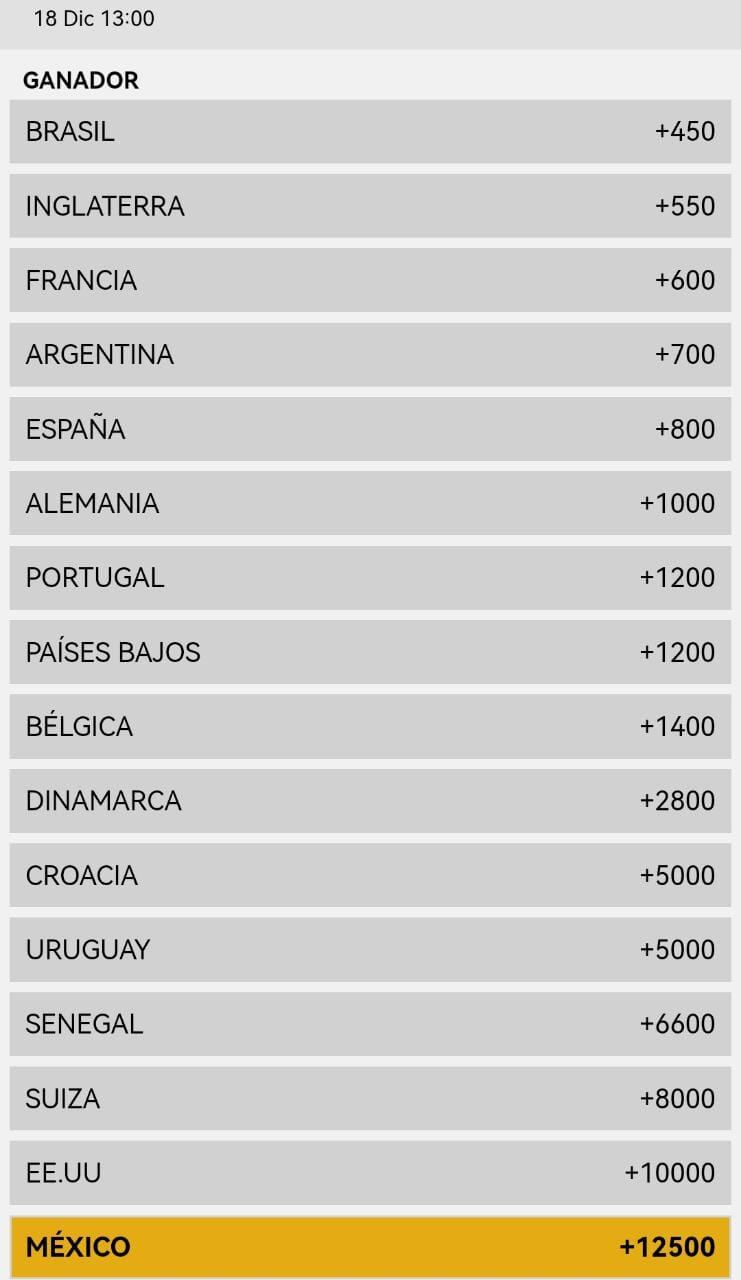Image resolution: width=741 pixels, height=1280 pixels.
Task: Add Argentina +700 to bet slip
Action: pos(370,354)
